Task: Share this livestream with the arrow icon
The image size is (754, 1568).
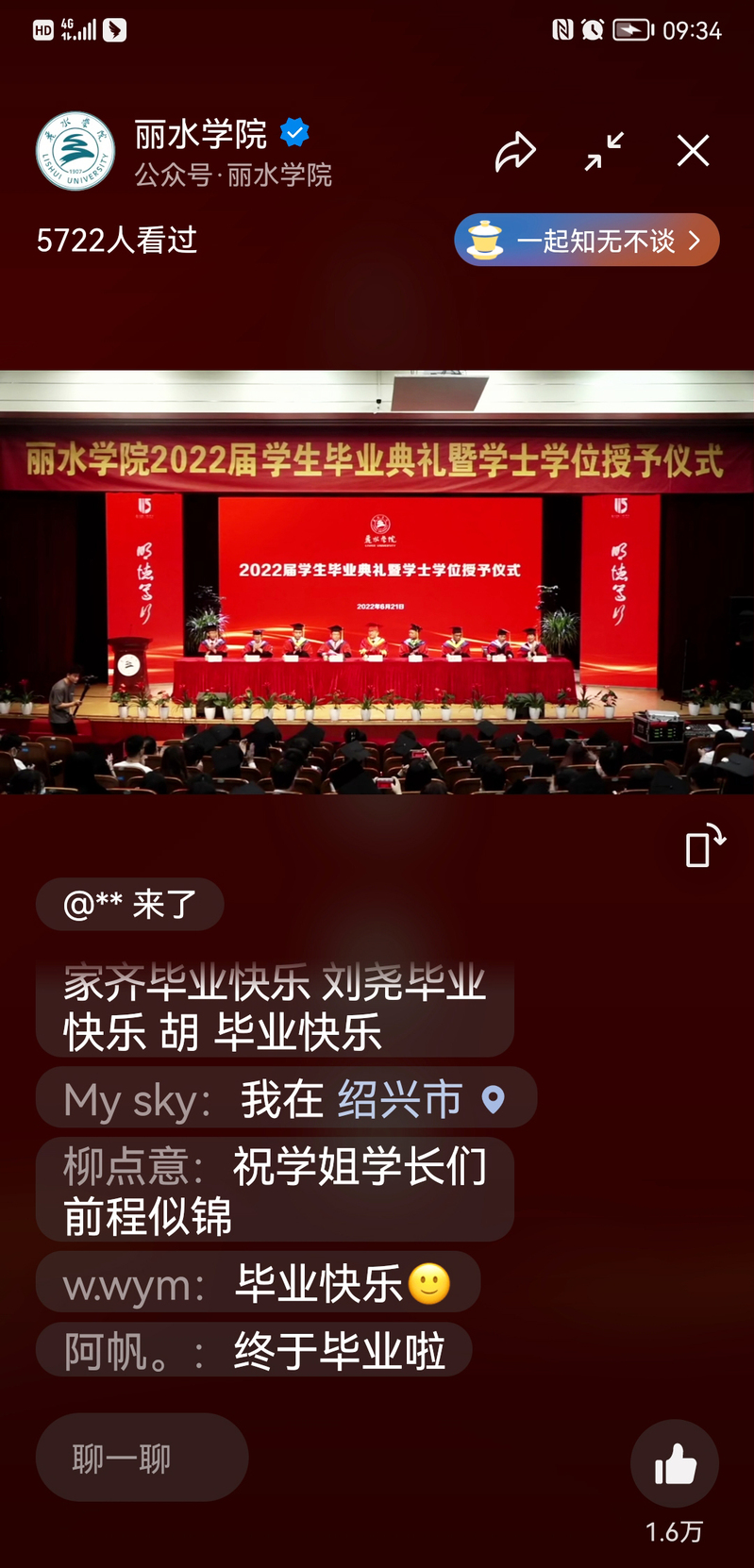Action: (x=515, y=152)
